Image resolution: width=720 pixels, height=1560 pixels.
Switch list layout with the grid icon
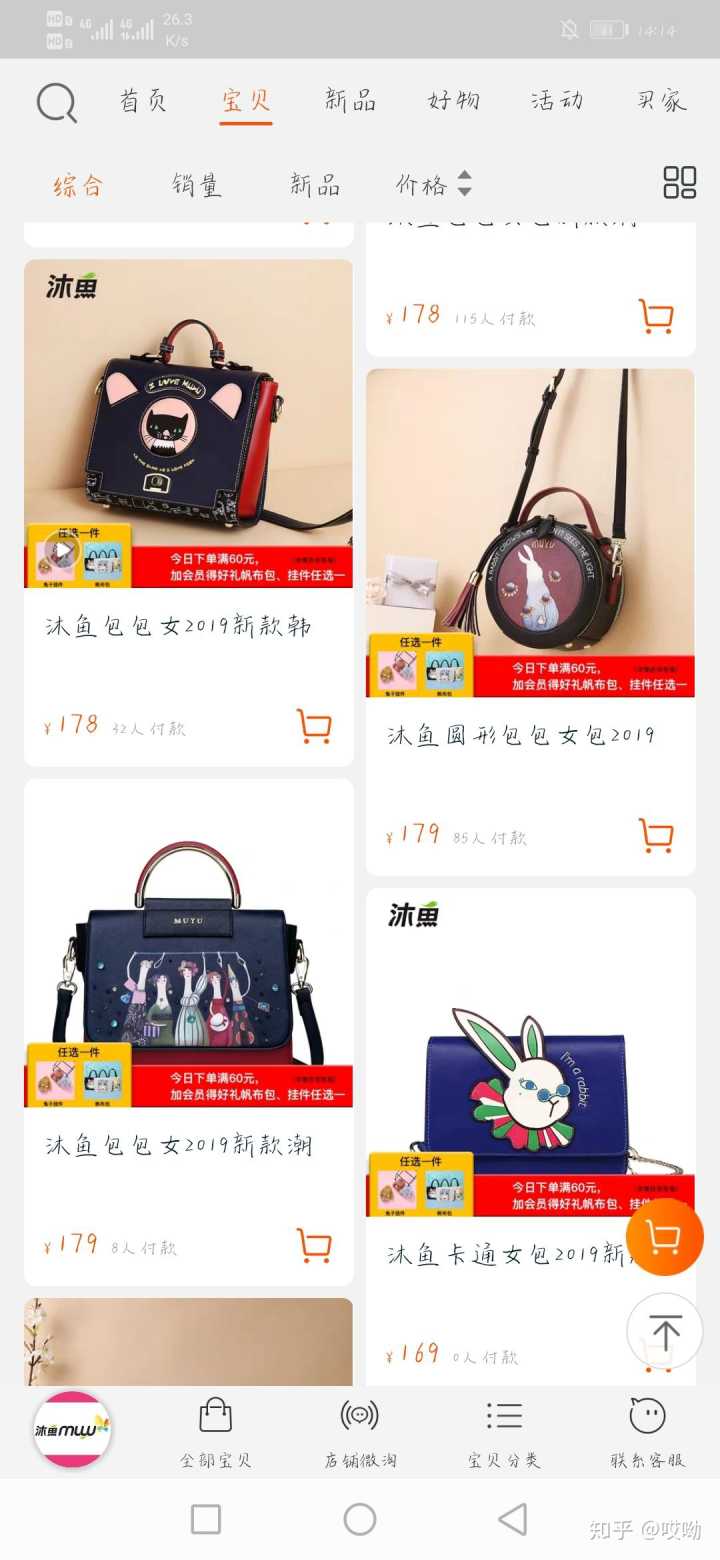click(x=679, y=182)
